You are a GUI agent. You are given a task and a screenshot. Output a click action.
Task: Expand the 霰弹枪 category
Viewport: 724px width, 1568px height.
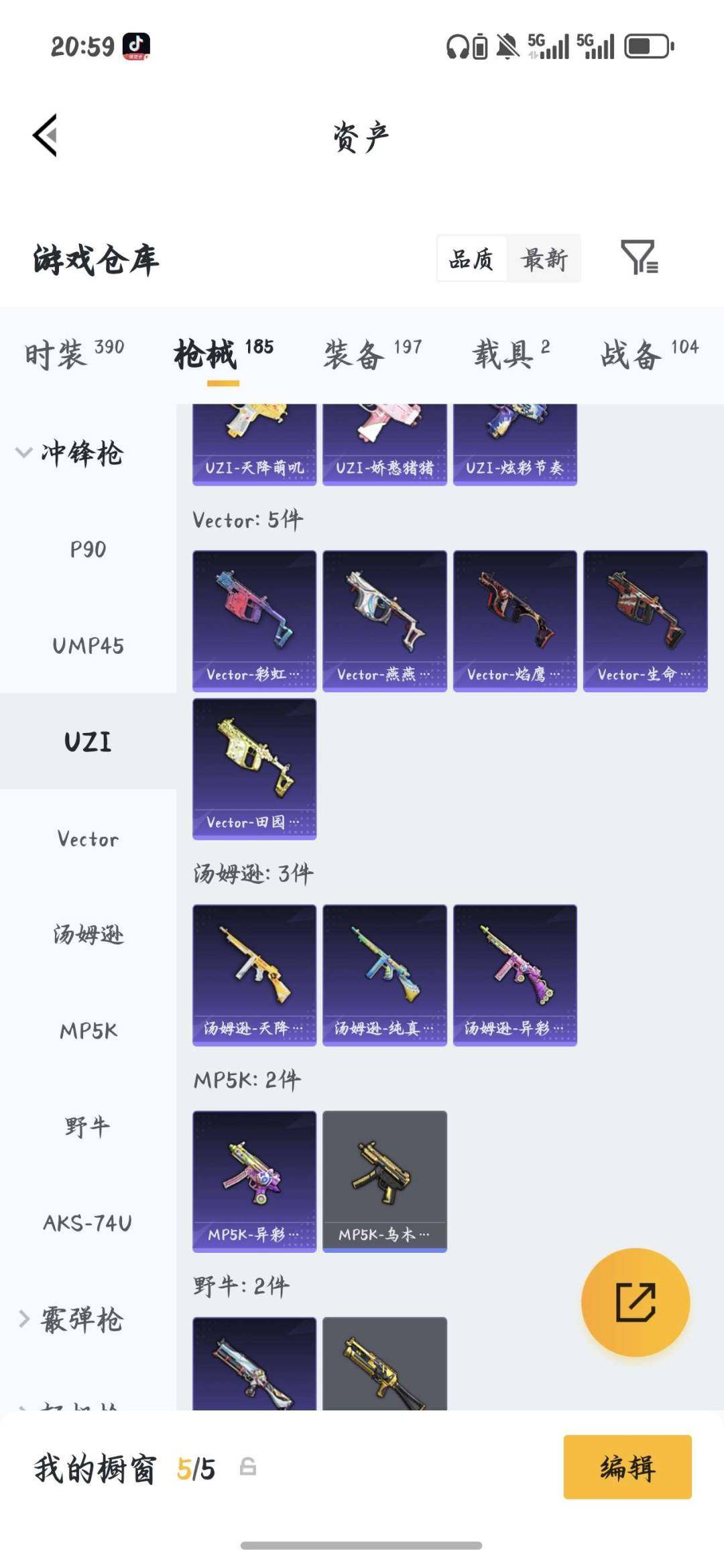click(x=70, y=1319)
